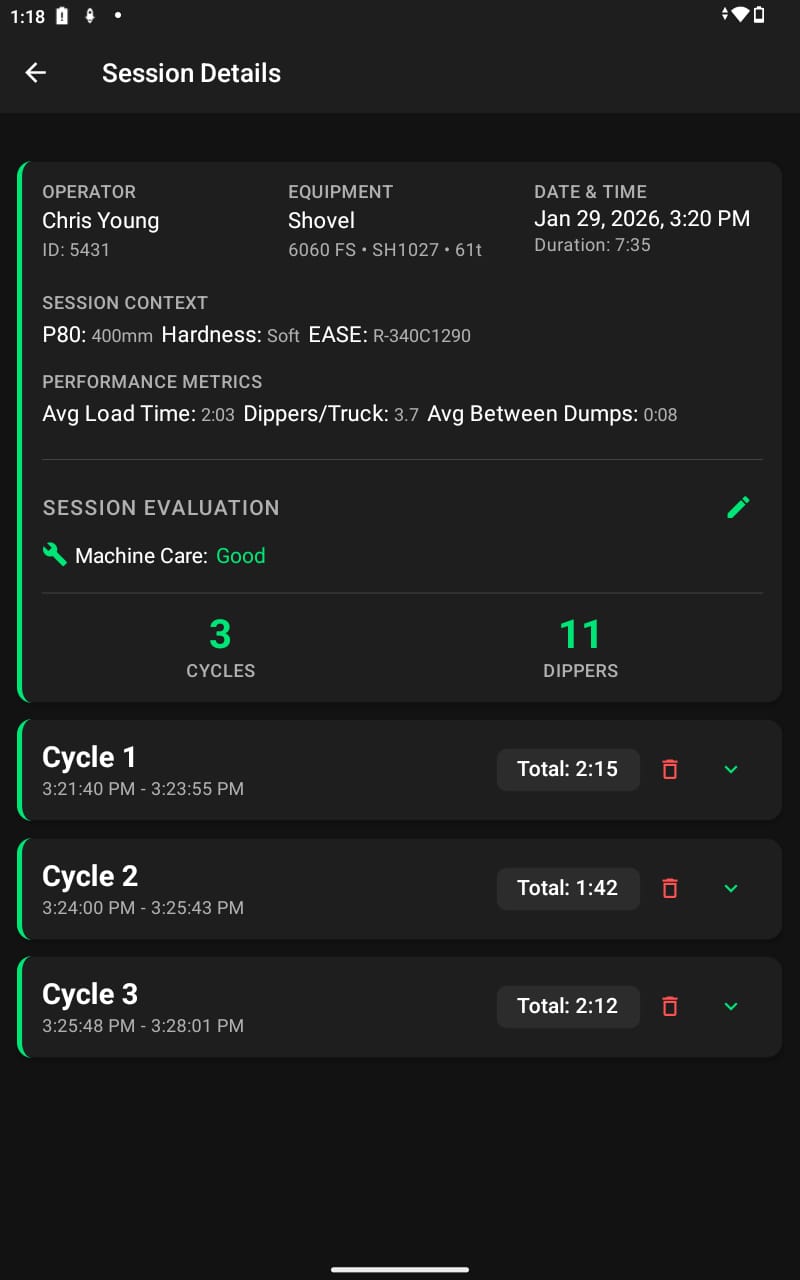Expand Cycle 1 using its chevron
The image size is (800, 1280).
point(730,769)
